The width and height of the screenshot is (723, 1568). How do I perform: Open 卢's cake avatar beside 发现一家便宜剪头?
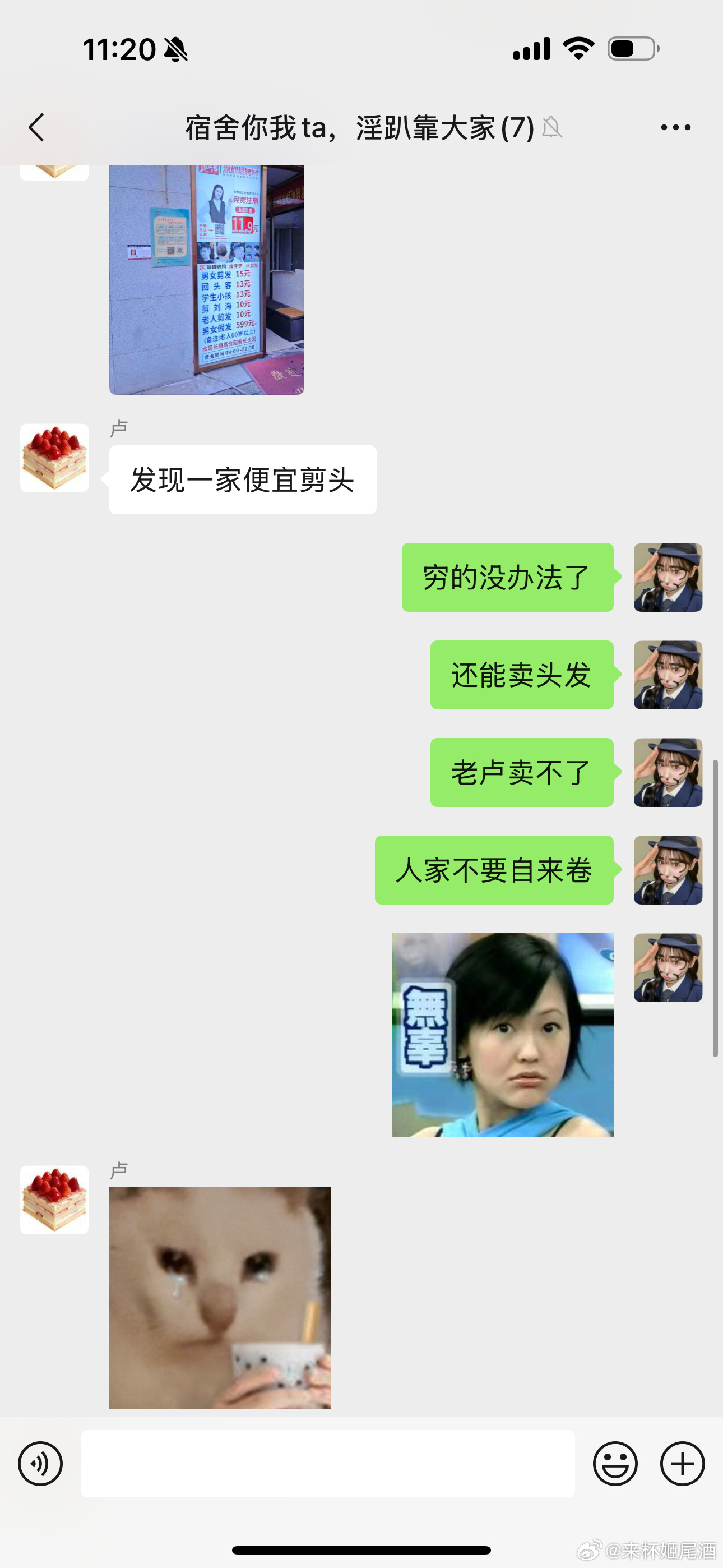tap(55, 458)
